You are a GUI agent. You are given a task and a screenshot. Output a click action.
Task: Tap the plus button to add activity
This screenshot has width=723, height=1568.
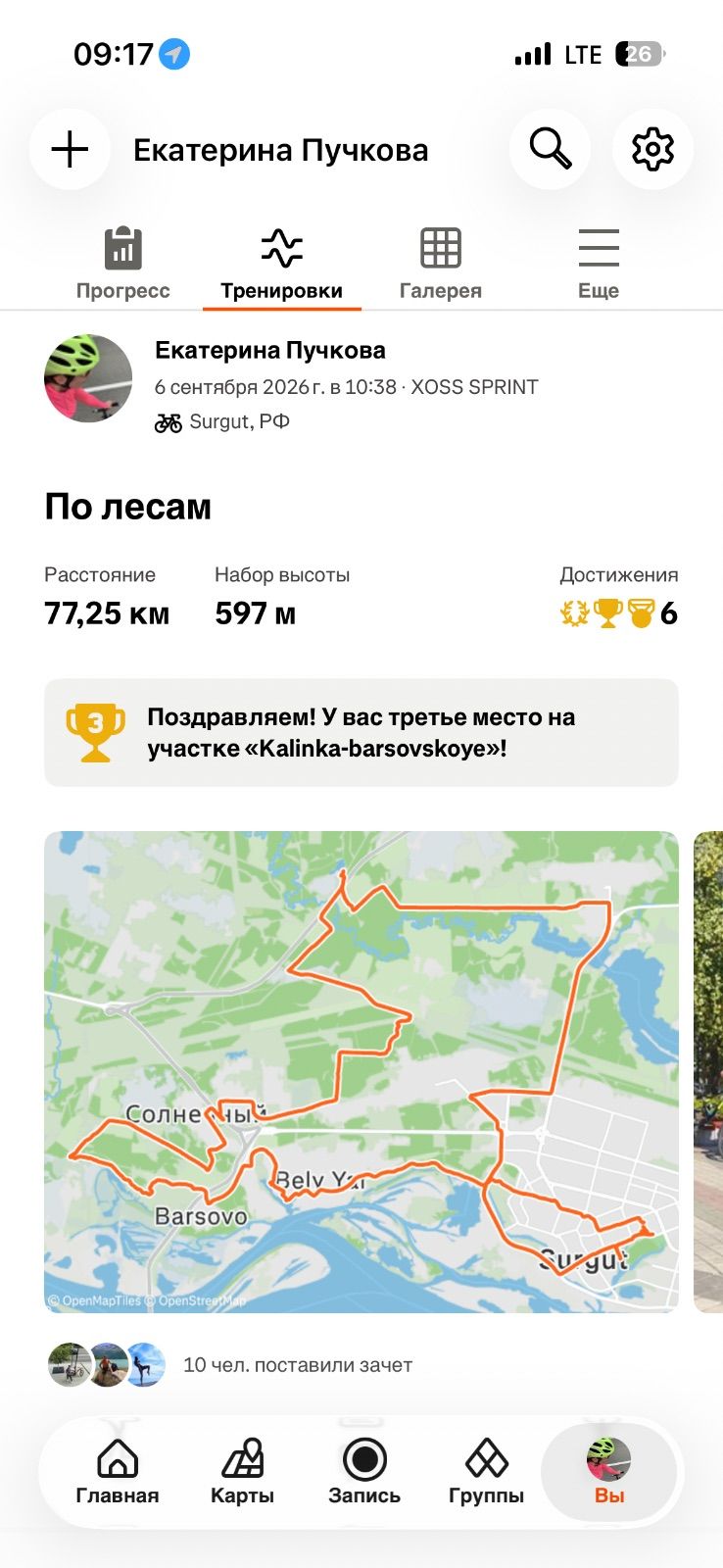pyautogui.click(x=70, y=150)
